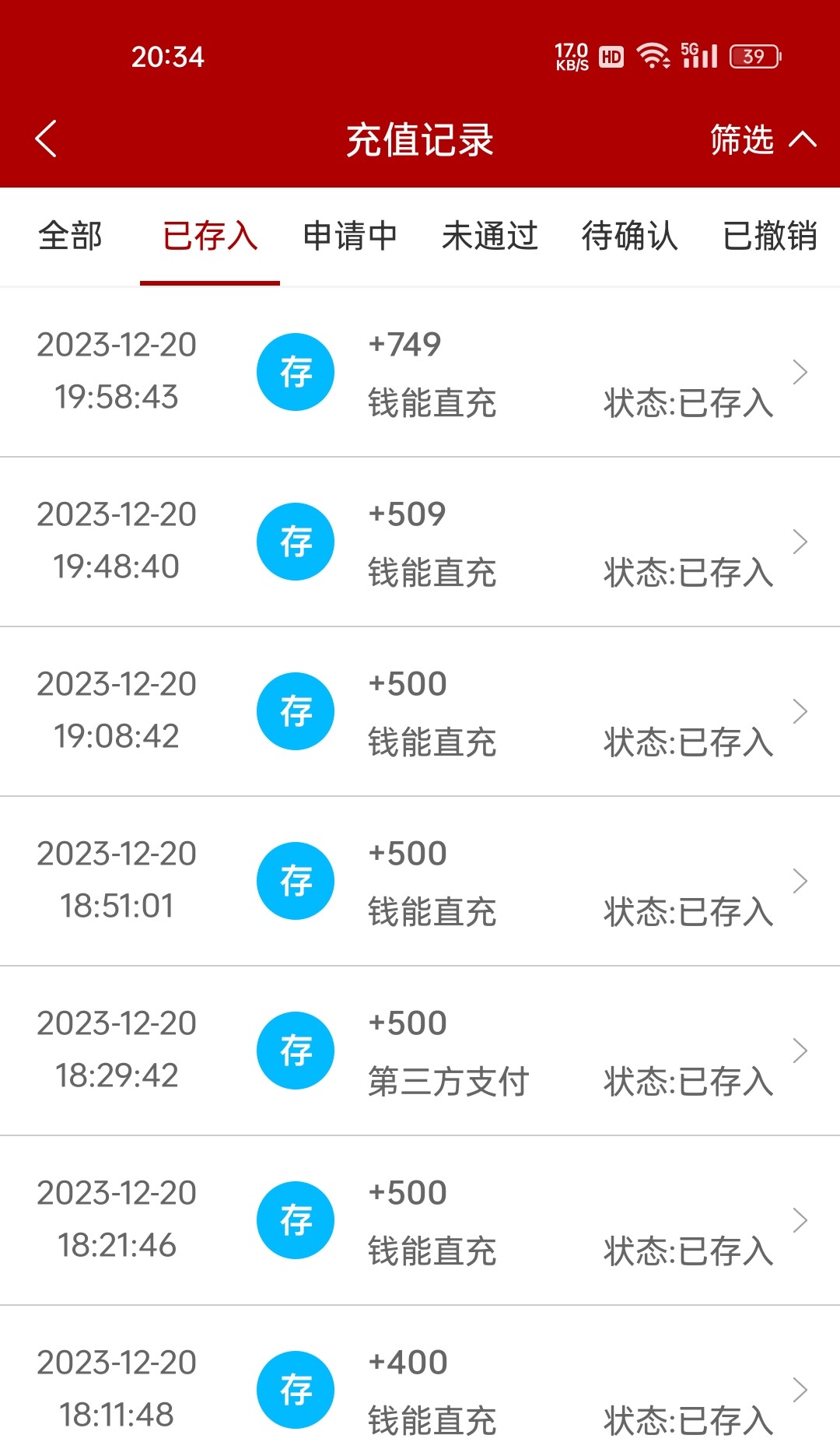
Task: Tap the 存 icon next to 第三方支付 entry
Action: 296,1050
